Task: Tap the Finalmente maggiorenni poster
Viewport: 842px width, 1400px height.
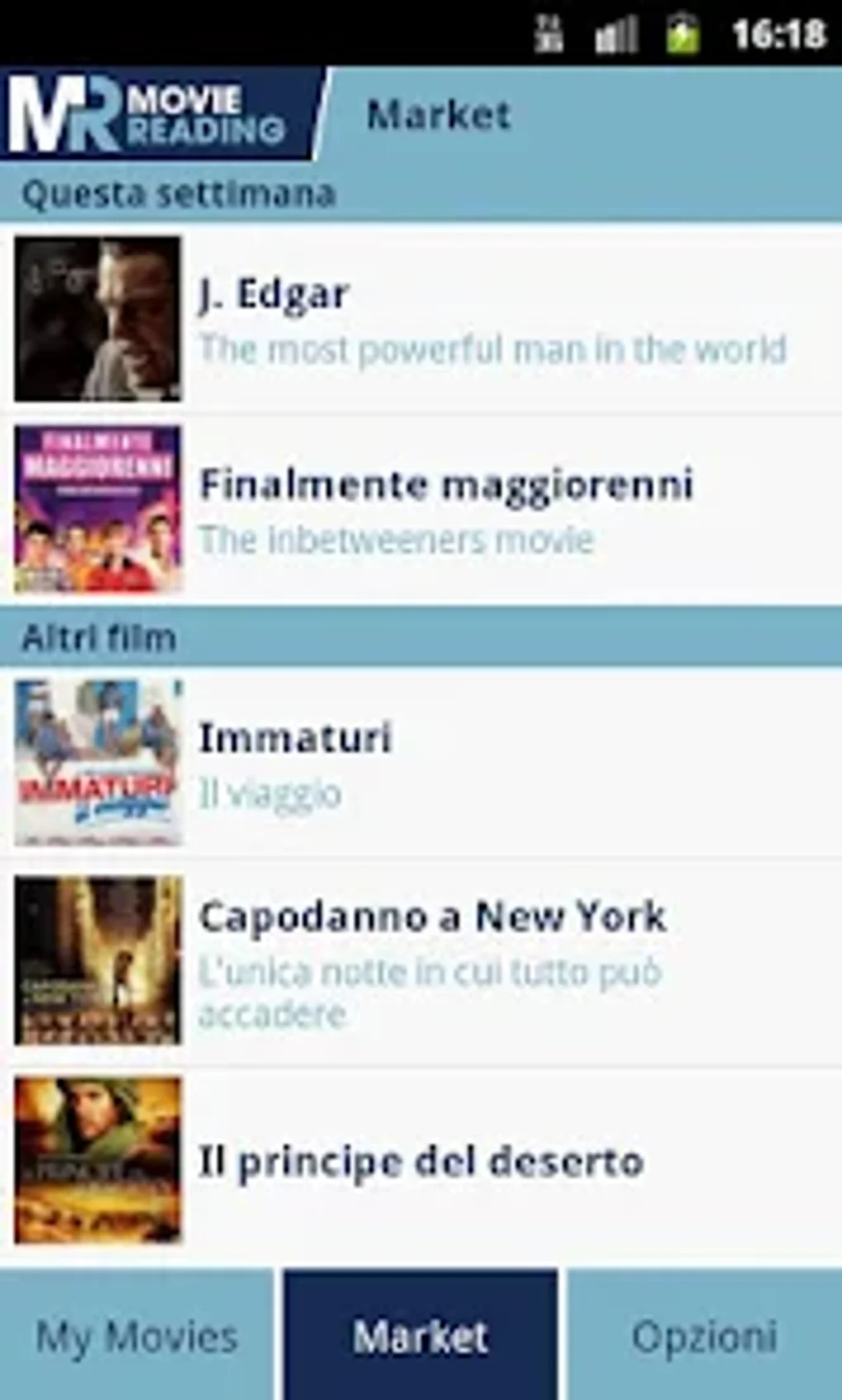Action: (98, 507)
